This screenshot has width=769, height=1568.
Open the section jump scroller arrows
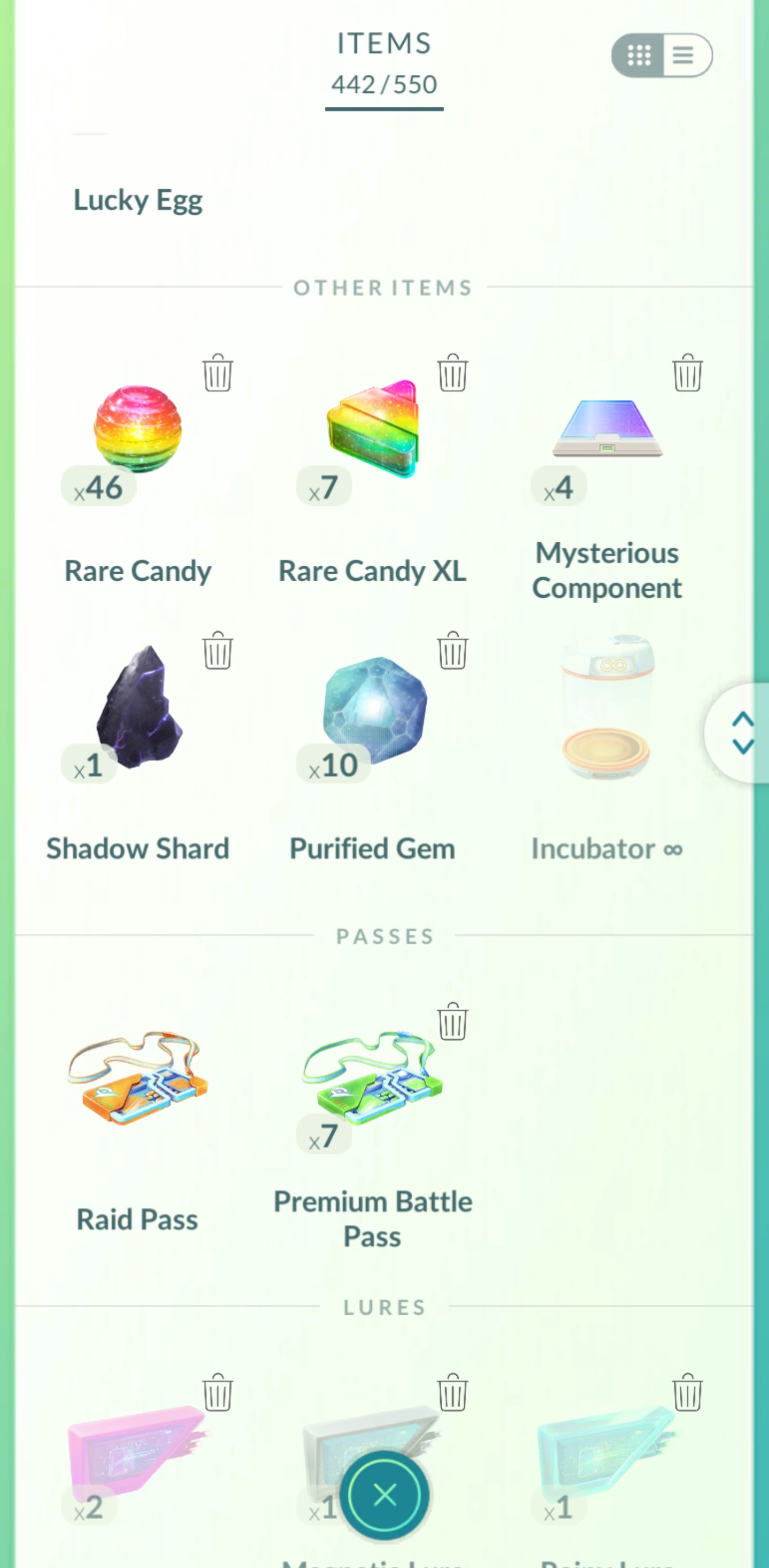click(742, 733)
